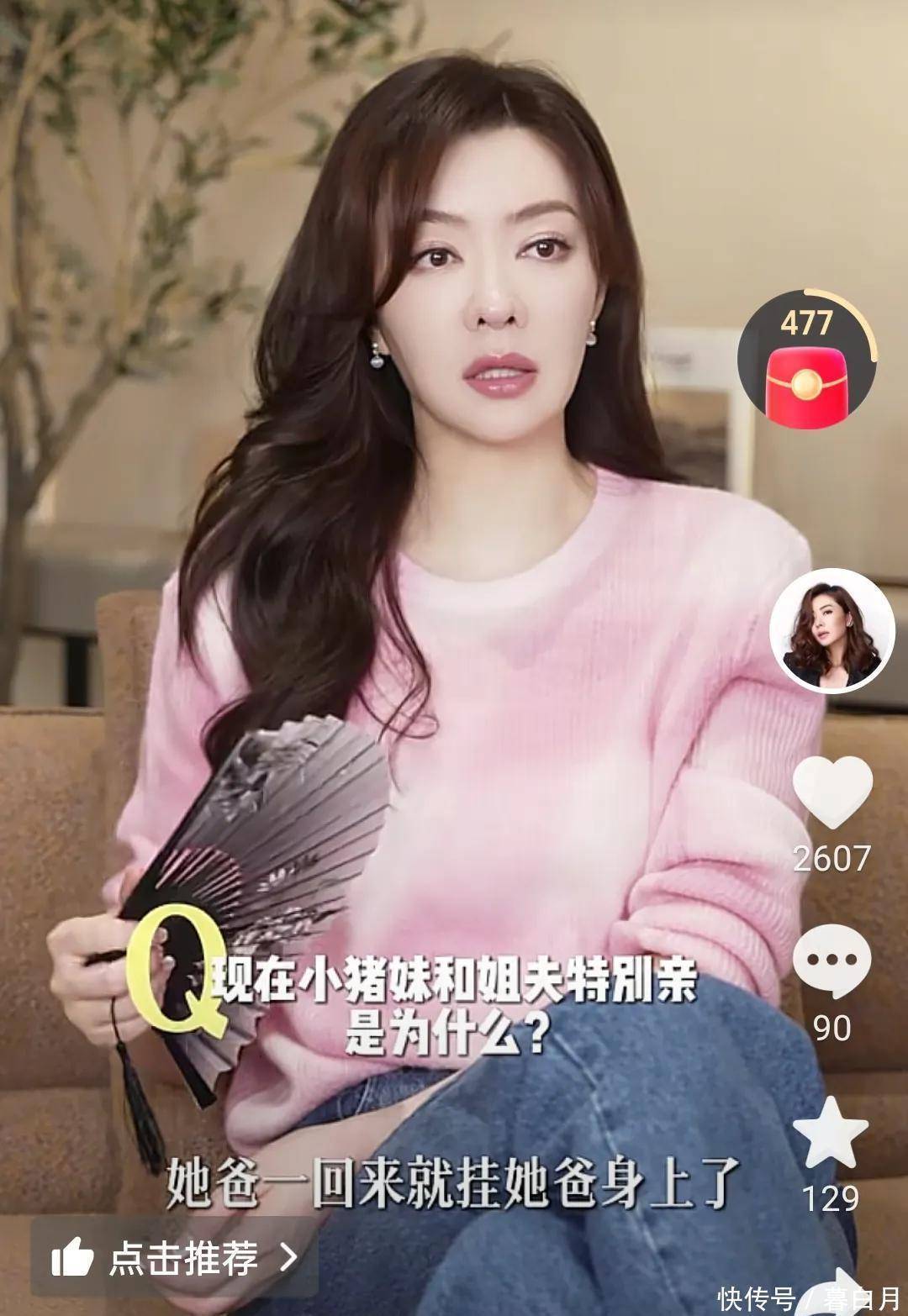
Task: Open the comments with 90 replies
Action: (x=831, y=961)
